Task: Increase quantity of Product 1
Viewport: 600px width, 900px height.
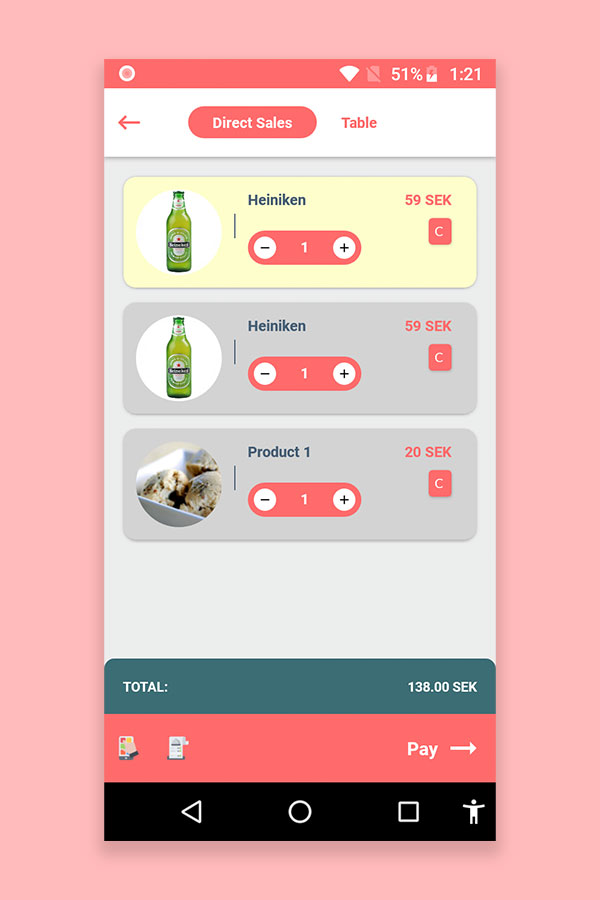Action: click(344, 499)
